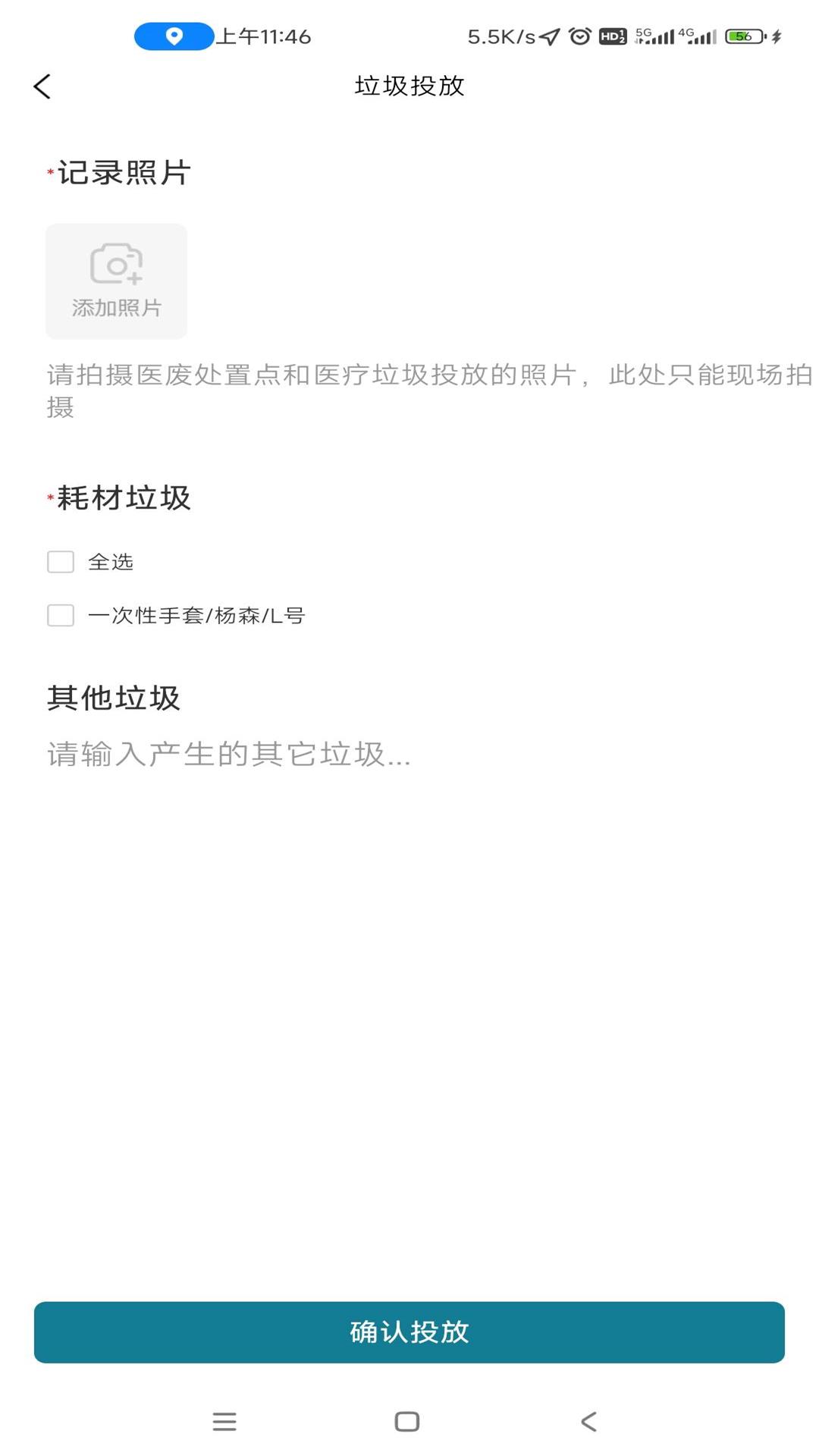The image size is (819, 1456).
Task: Tap 添加照片 to add a photo
Action: (116, 281)
